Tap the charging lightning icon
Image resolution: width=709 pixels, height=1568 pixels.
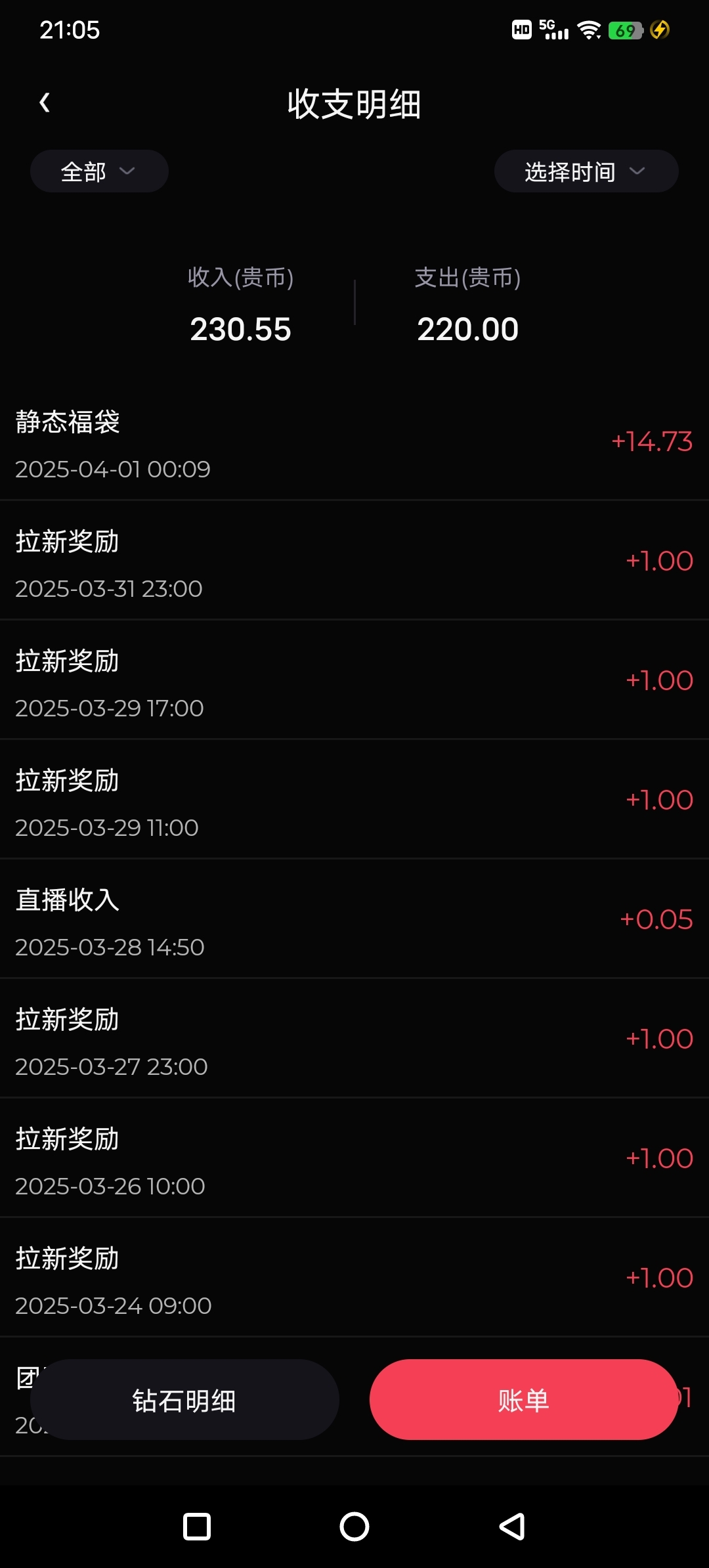tap(660, 28)
